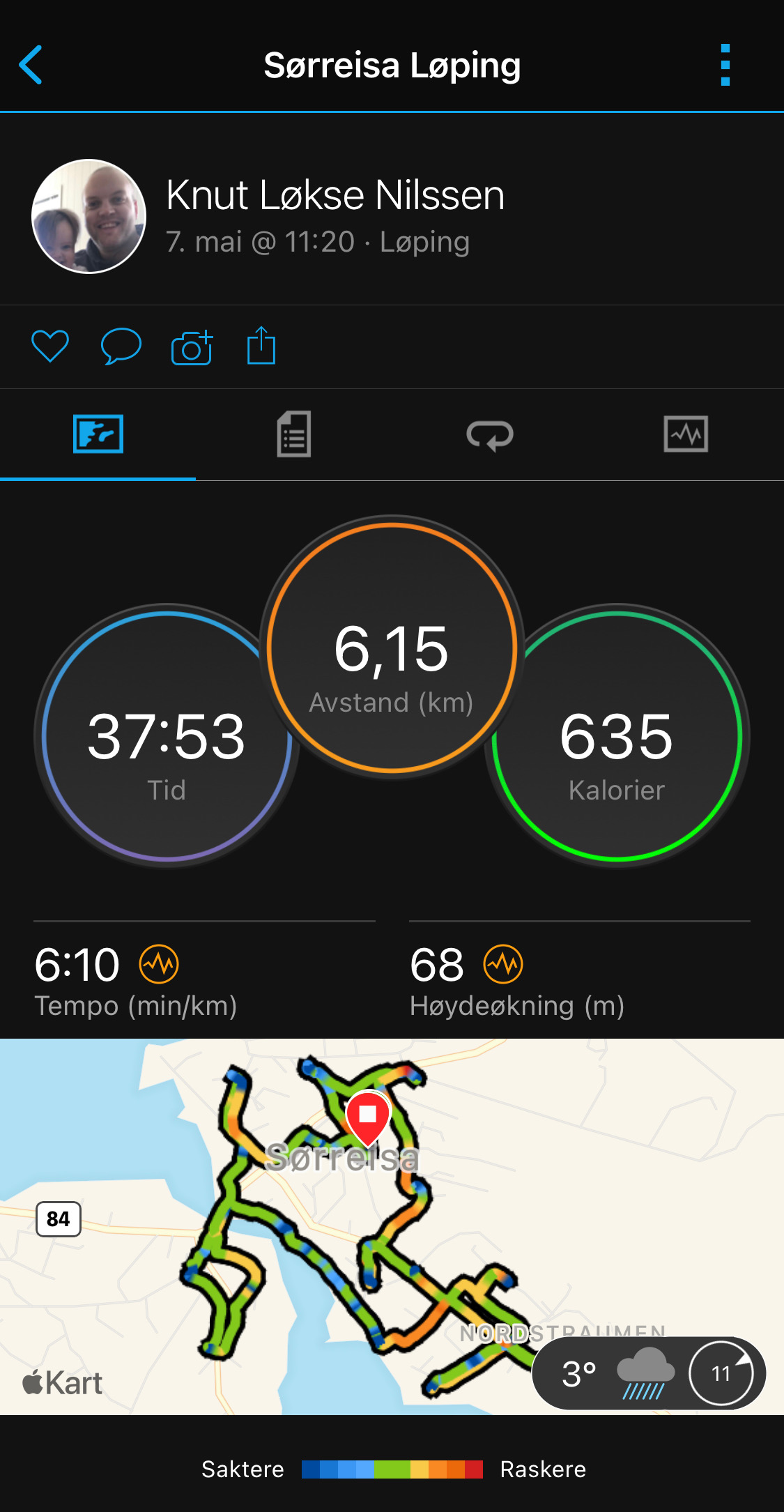Open the three-dot overflow menu
The height and width of the screenshot is (1512, 784).
click(725, 66)
